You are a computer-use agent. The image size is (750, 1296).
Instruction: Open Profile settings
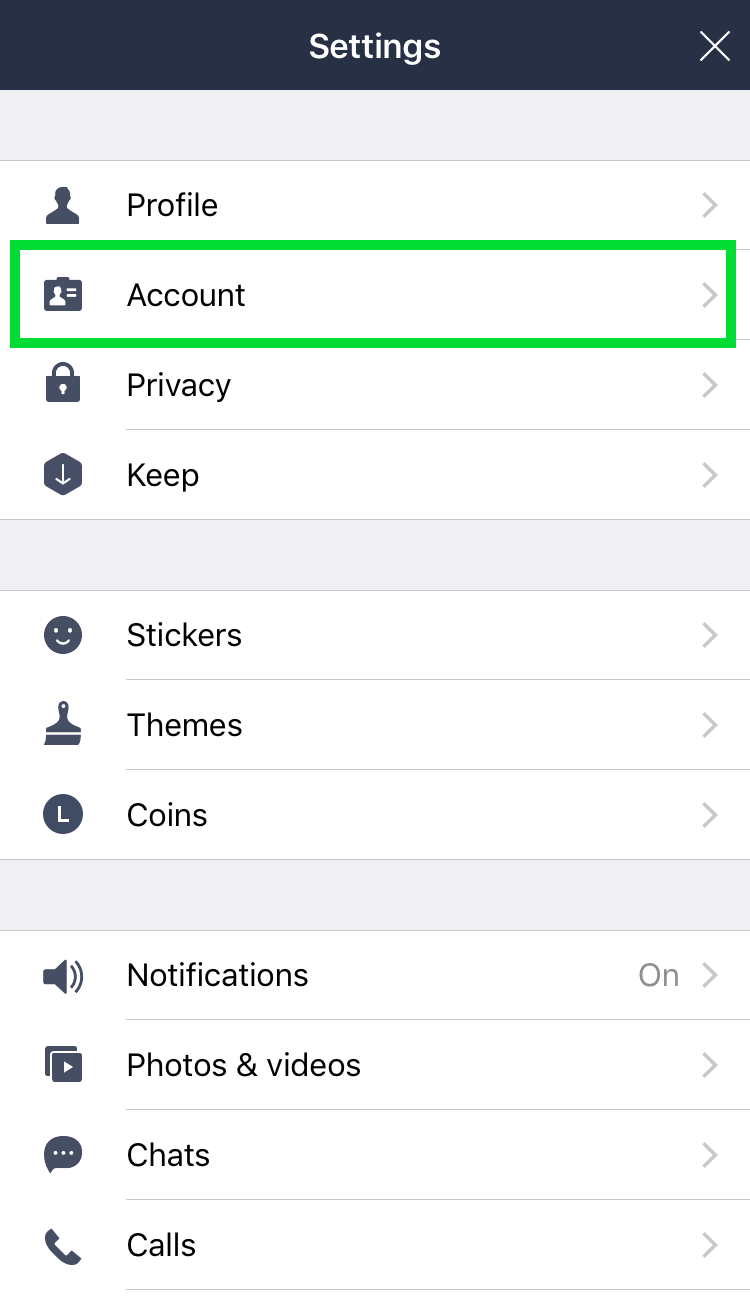375,205
